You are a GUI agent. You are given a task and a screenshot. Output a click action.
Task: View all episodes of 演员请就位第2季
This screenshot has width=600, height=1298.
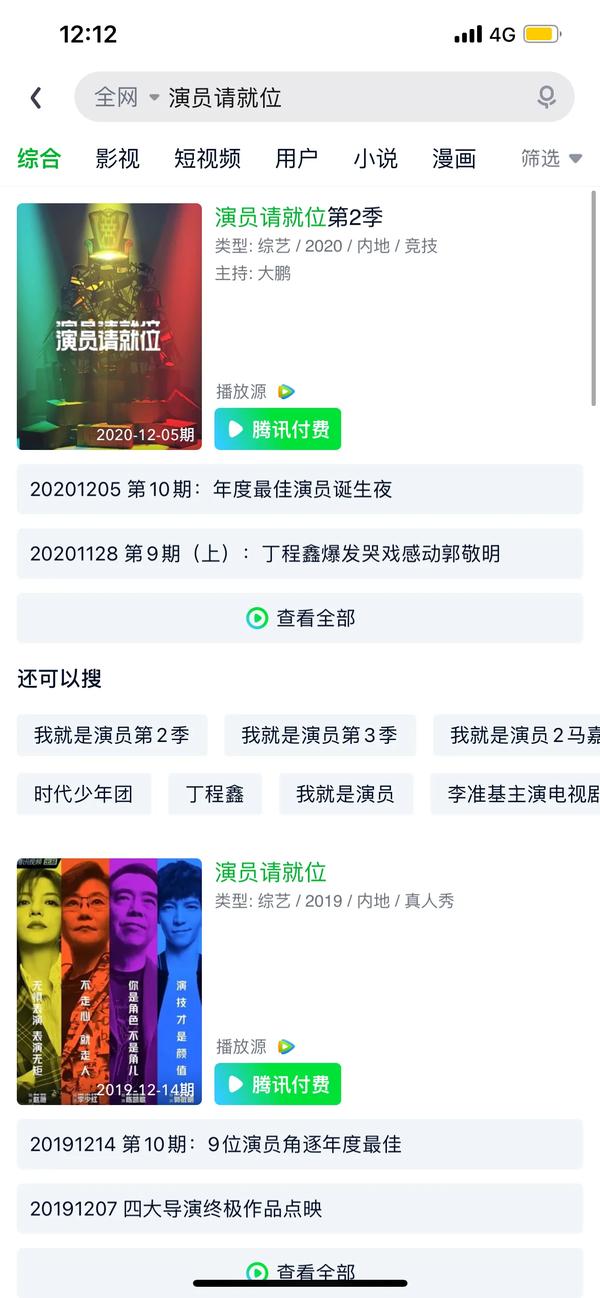tap(299, 618)
